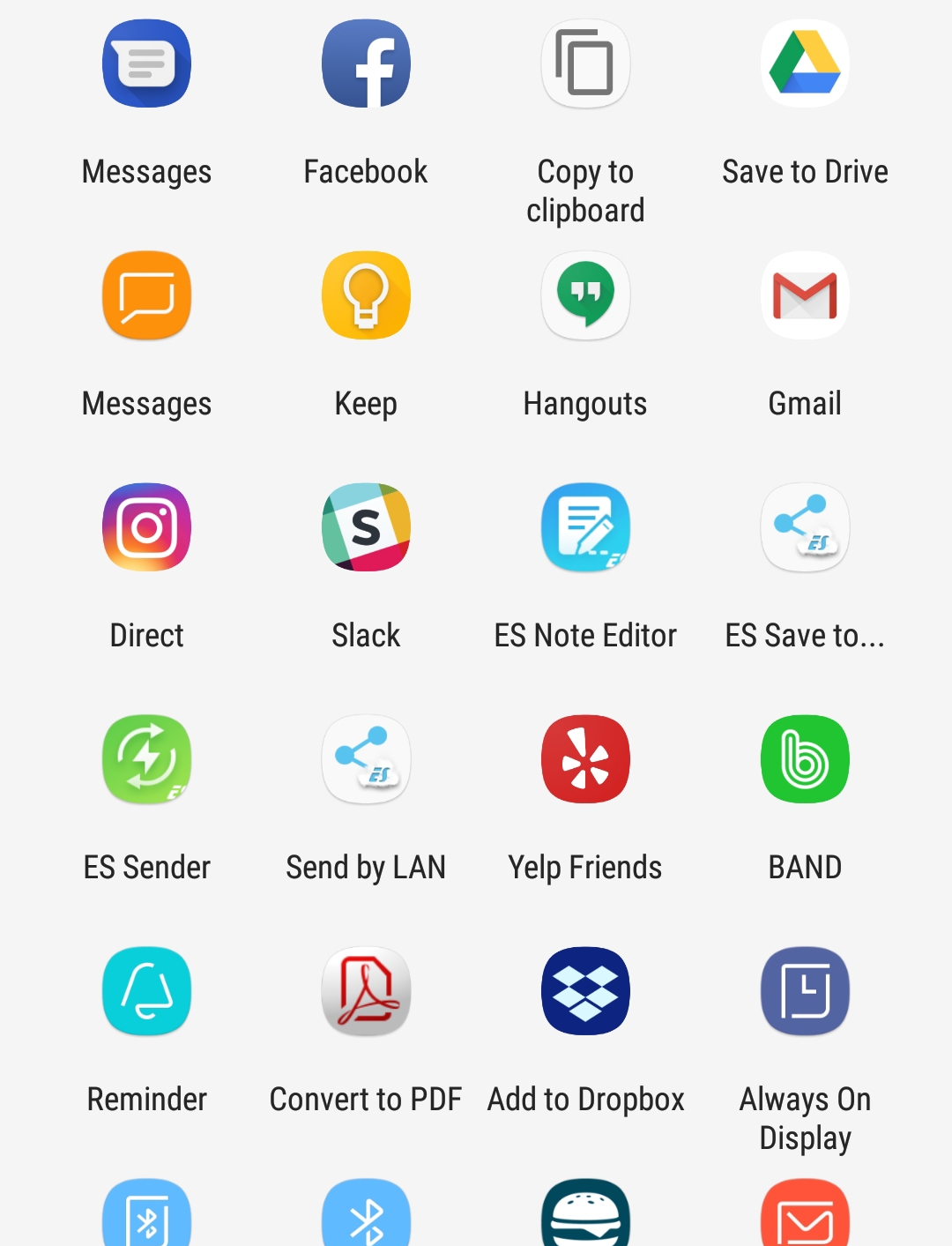Share via the orange Messages app
The width and height of the screenshot is (952, 1246).
click(x=146, y=295)
